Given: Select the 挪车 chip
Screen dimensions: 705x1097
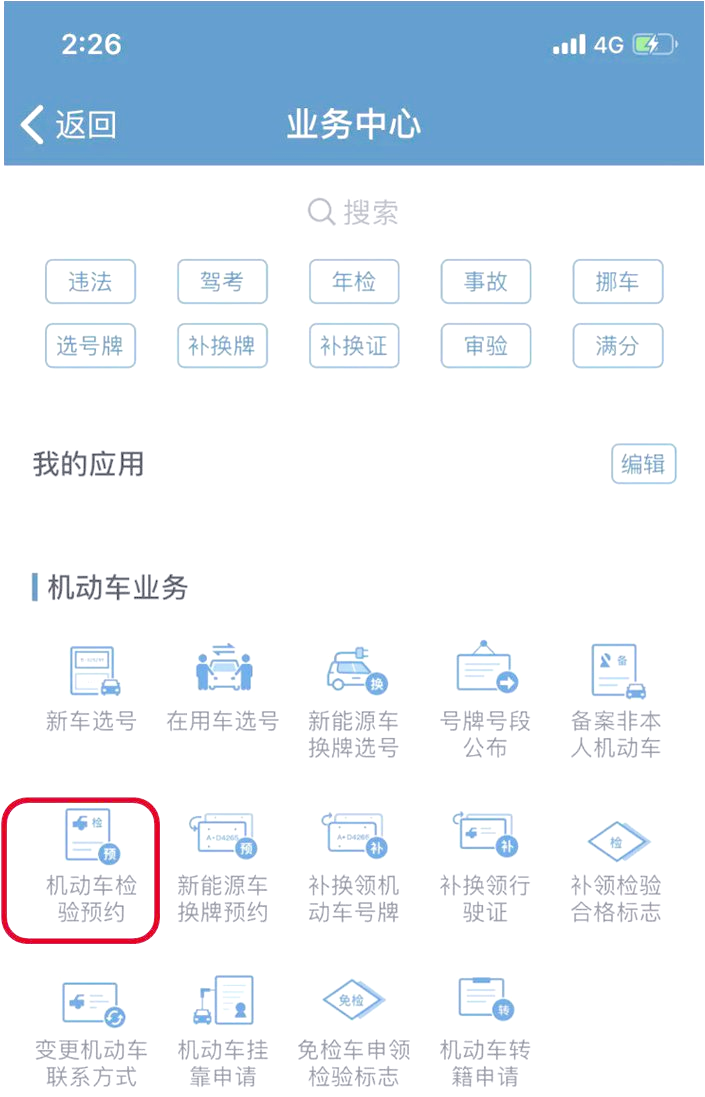Looking at the screenshot, I should 617,282.
